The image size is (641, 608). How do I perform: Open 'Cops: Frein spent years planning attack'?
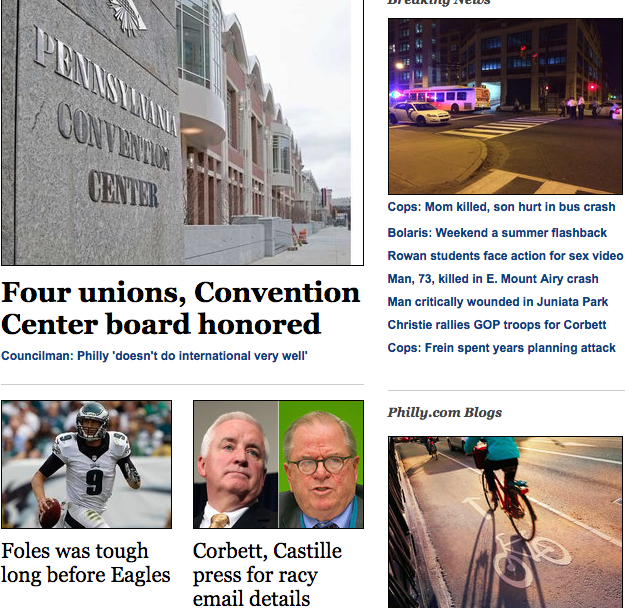click(x=501, y=348)
